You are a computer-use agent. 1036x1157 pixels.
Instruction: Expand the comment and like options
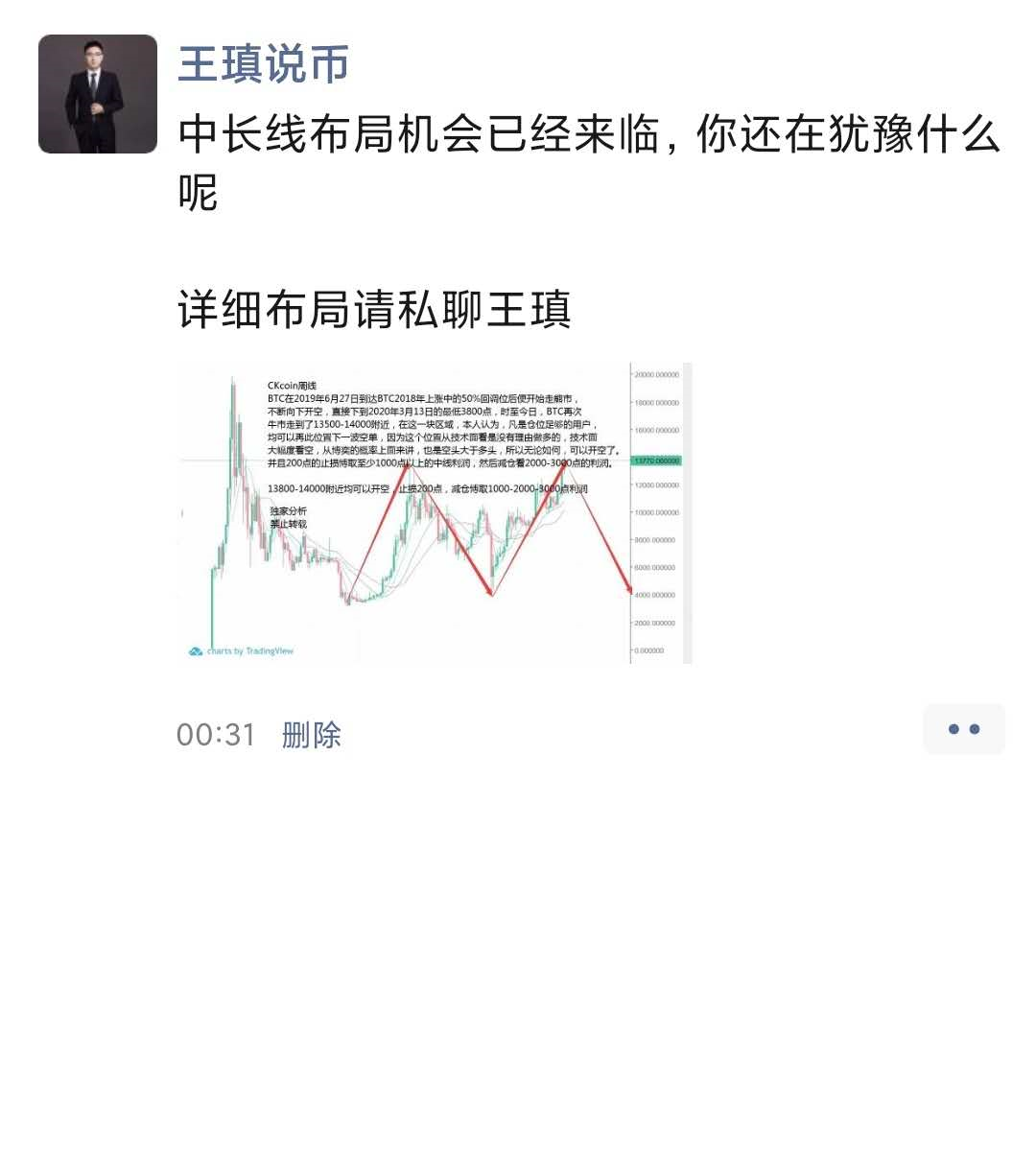pyautogui.click(x=963, y=729)
